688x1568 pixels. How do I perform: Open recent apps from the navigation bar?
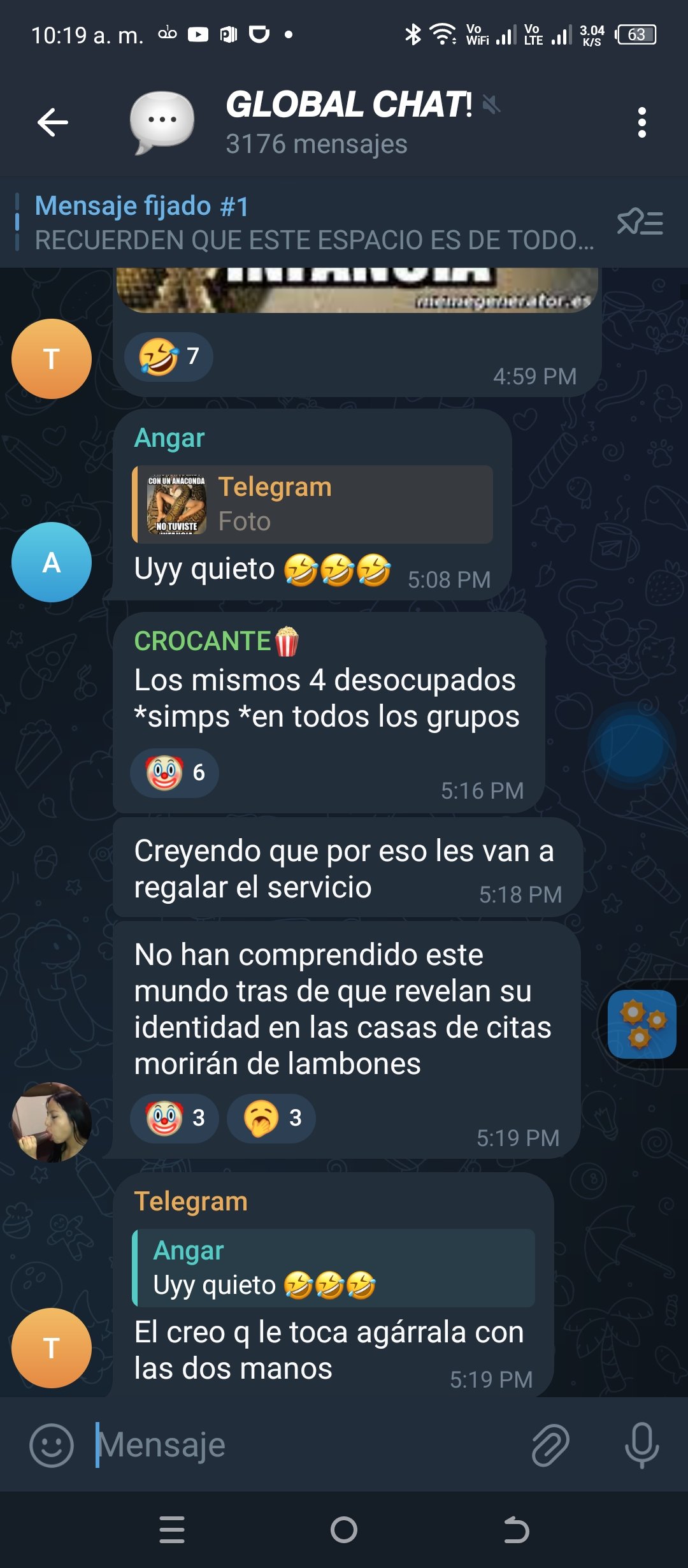point(172,1530)
